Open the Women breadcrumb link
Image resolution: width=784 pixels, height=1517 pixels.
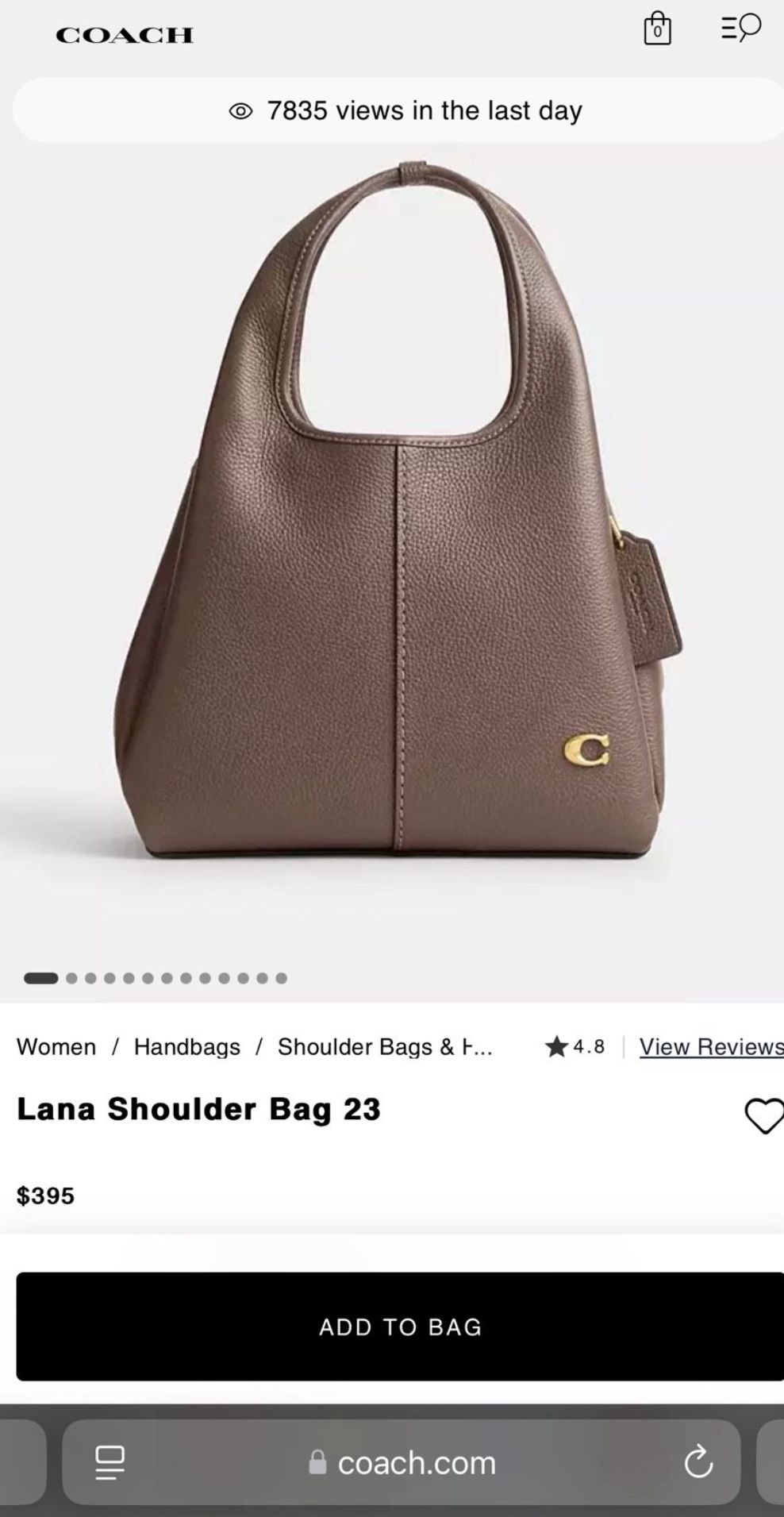56,1047
